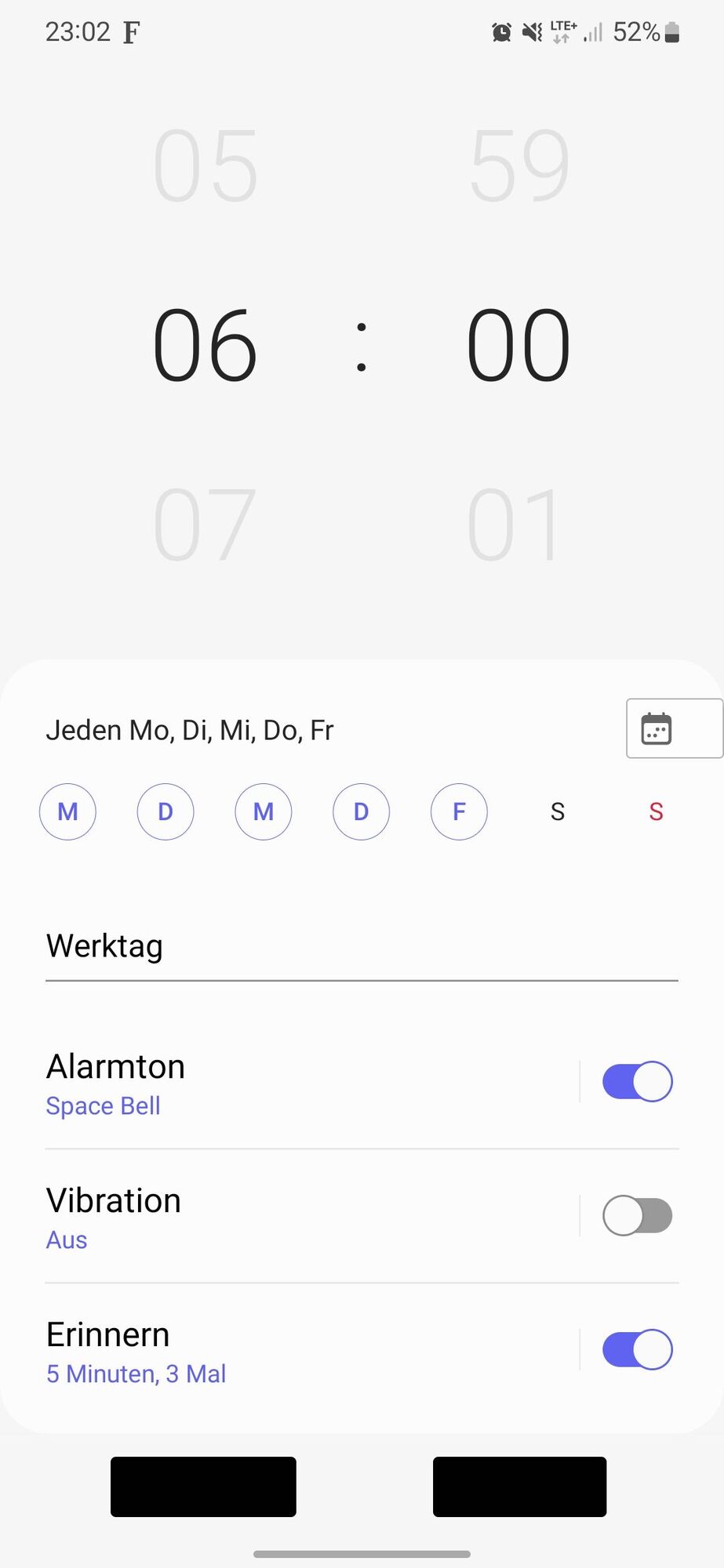Select hour 07 in the time picker
724x1568 pixels.
point(205,524)
